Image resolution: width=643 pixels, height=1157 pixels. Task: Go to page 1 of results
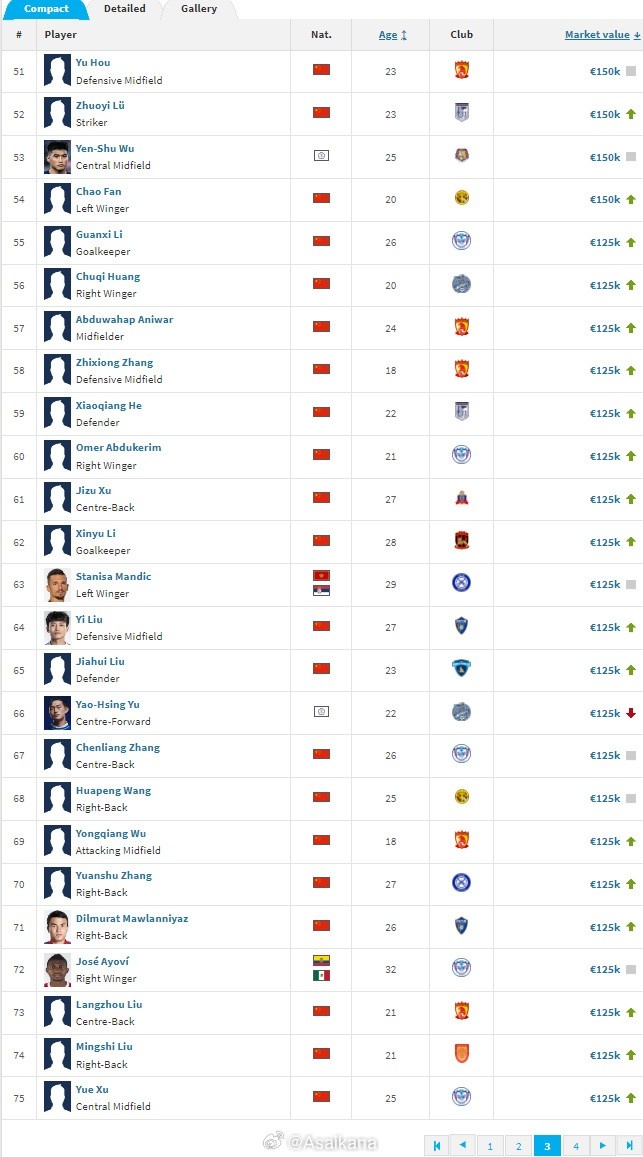490,1146
